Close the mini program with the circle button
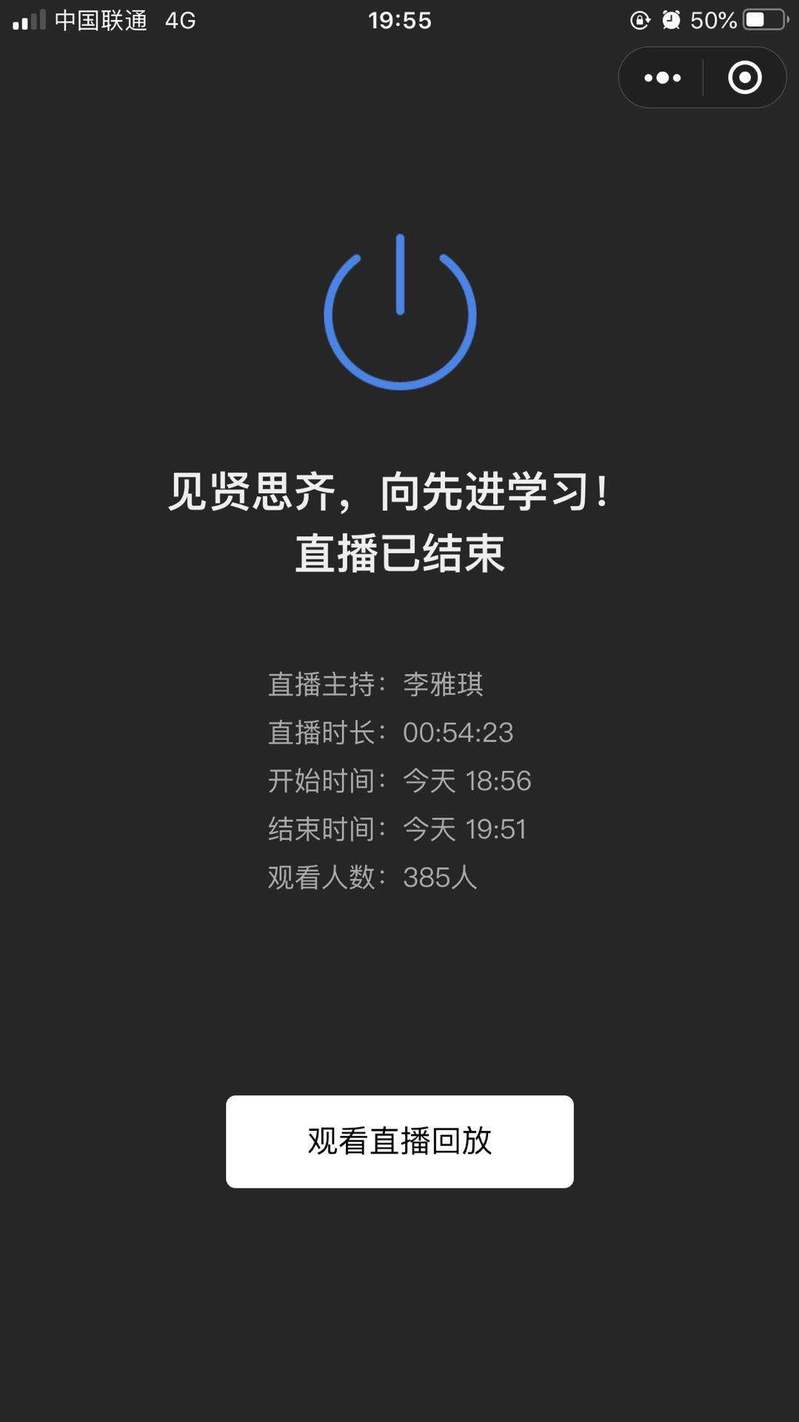799x1422 pixels. click(x=745, y=78)
